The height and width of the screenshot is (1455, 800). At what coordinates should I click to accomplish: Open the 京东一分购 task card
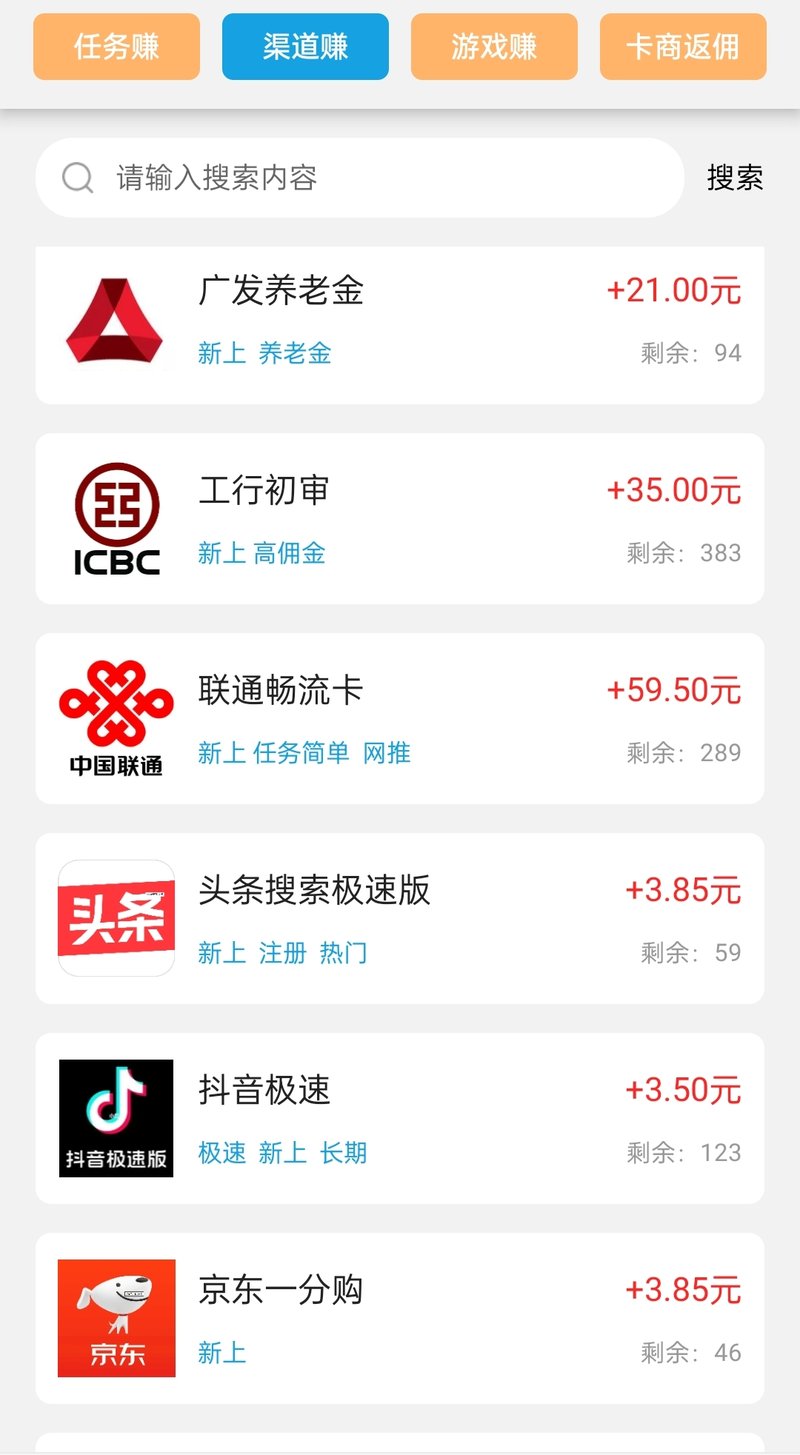click(x=400, y=1319)
